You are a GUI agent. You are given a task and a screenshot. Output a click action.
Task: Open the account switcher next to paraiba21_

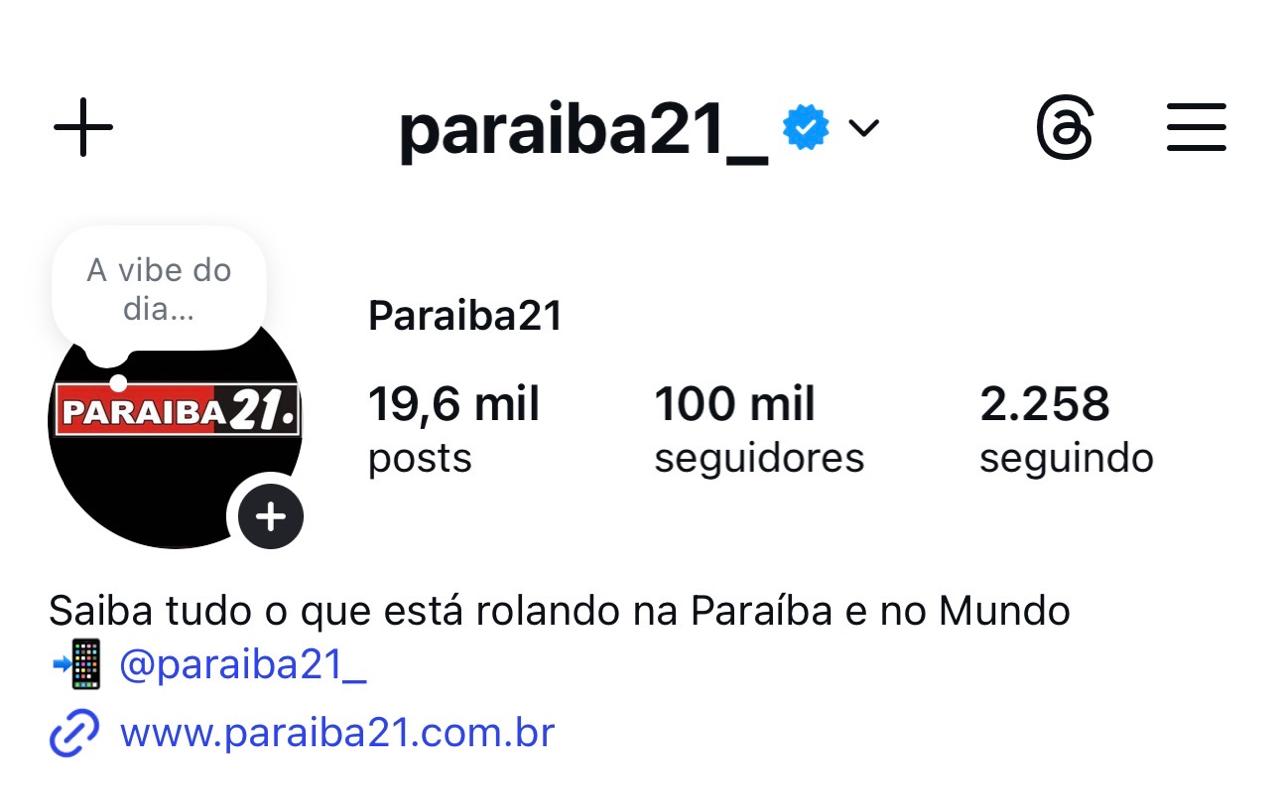pos(864,128)
